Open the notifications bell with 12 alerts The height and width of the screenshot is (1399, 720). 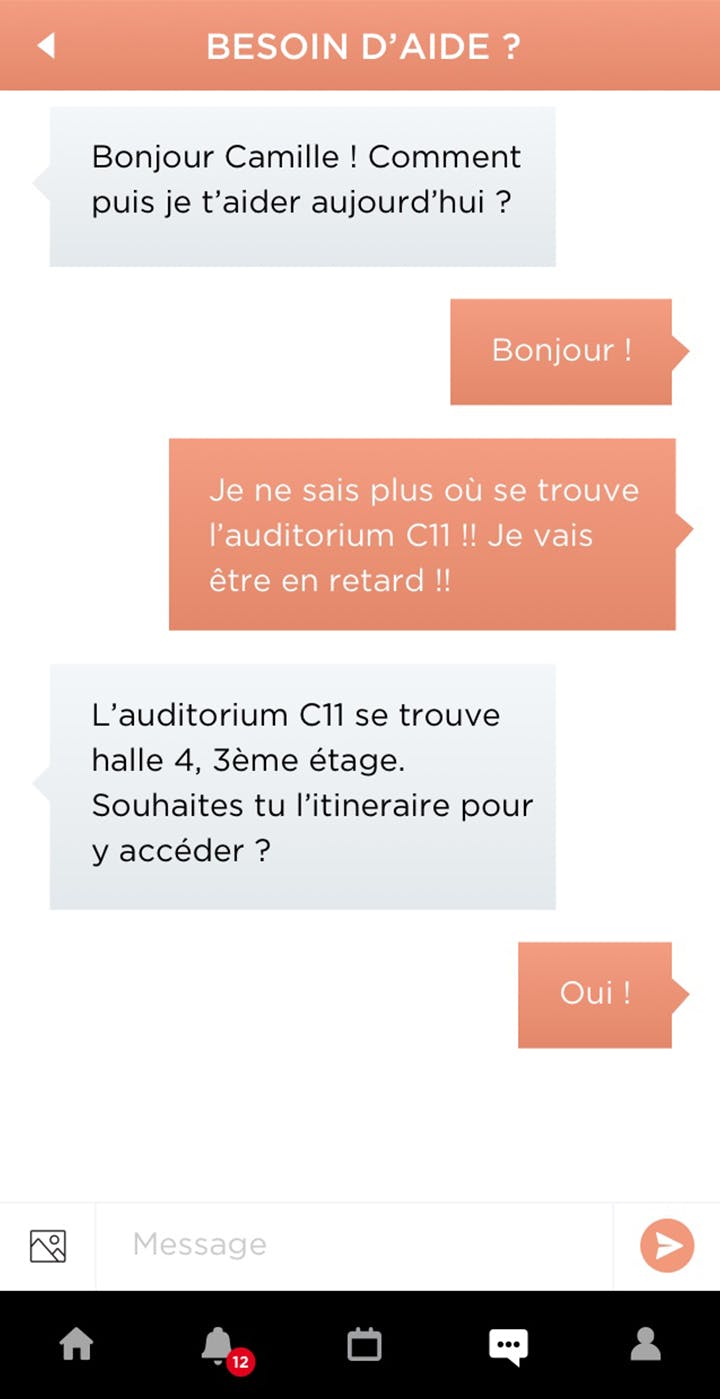tap(218, 1345)
